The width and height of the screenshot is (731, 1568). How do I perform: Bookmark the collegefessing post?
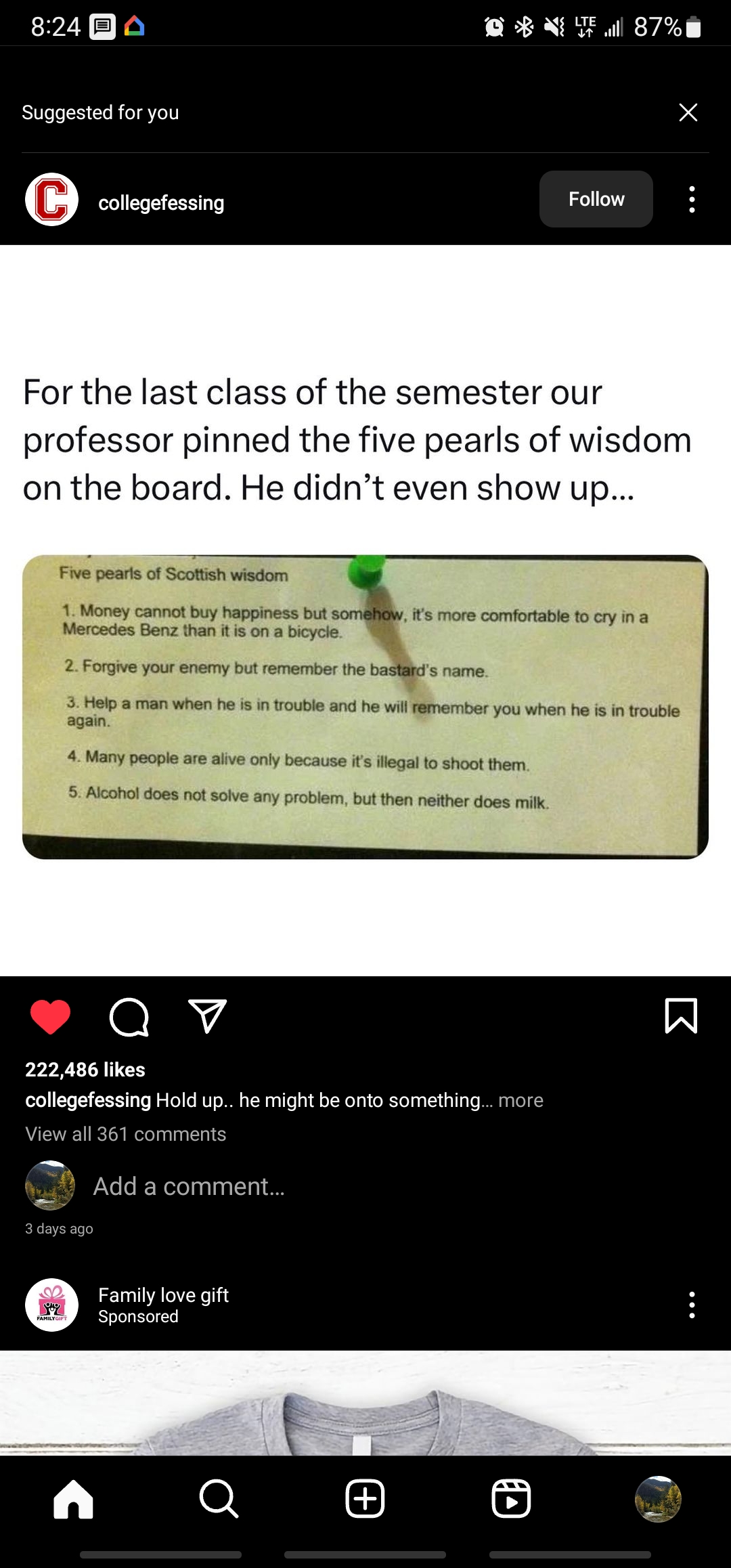680,1016
